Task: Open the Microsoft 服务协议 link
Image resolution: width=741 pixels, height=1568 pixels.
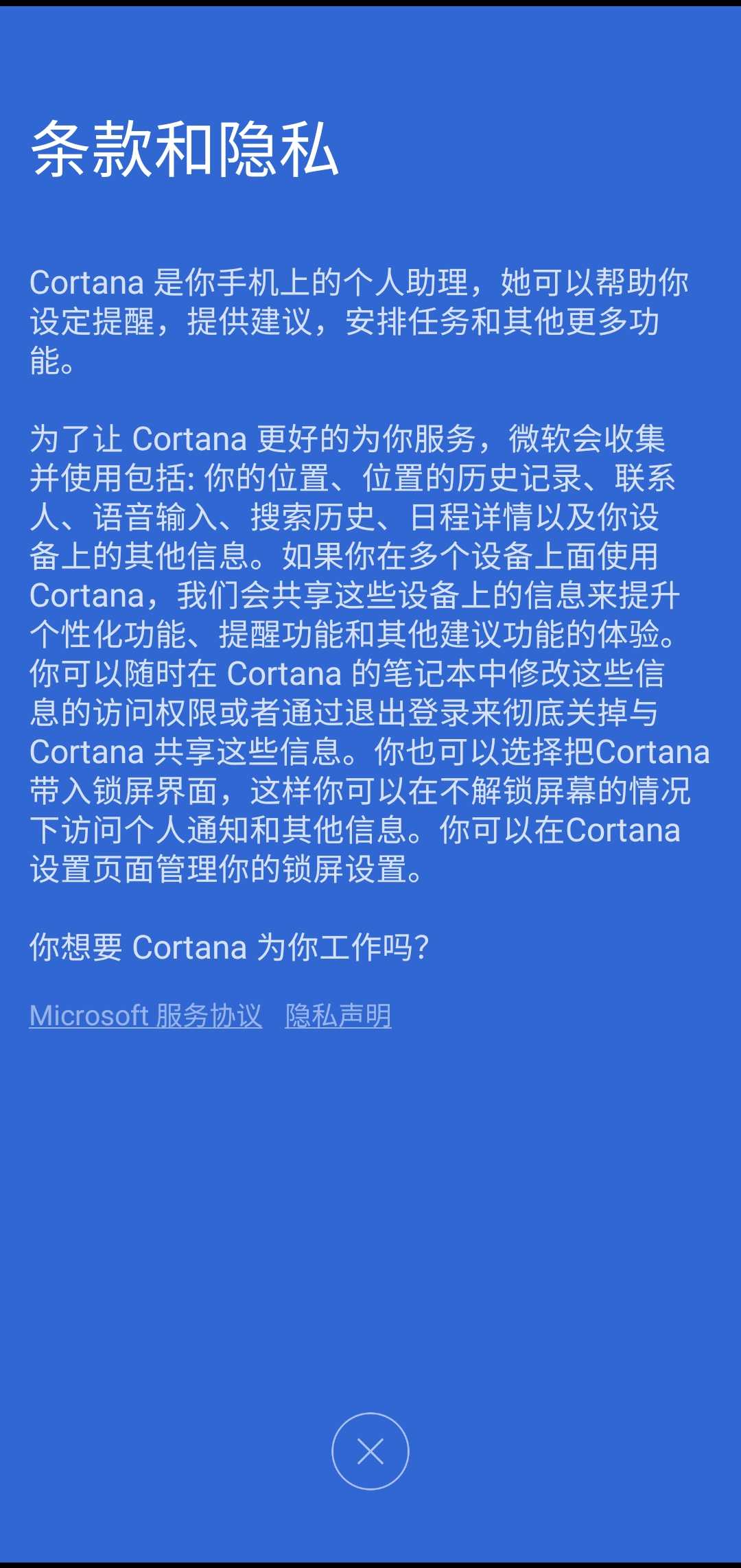Action: 145,1016
